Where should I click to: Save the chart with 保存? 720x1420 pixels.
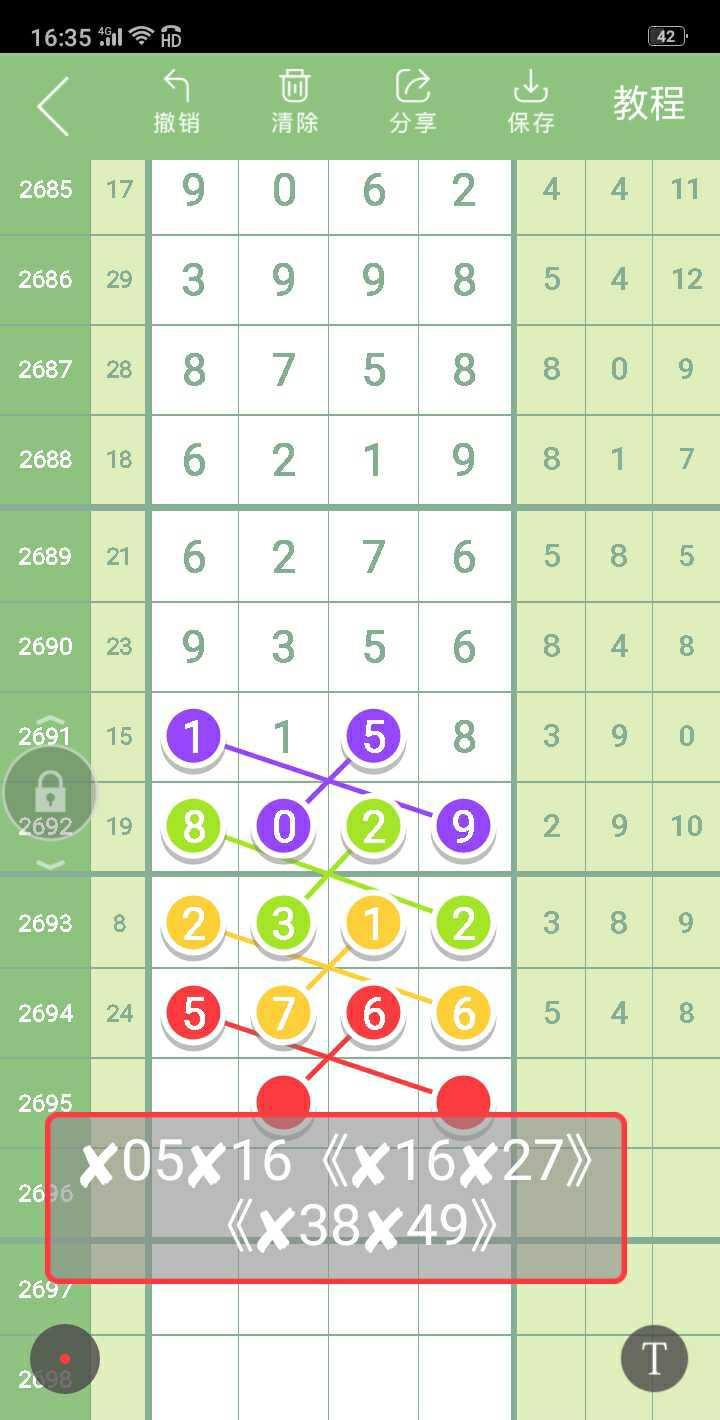tap(531, 102)
